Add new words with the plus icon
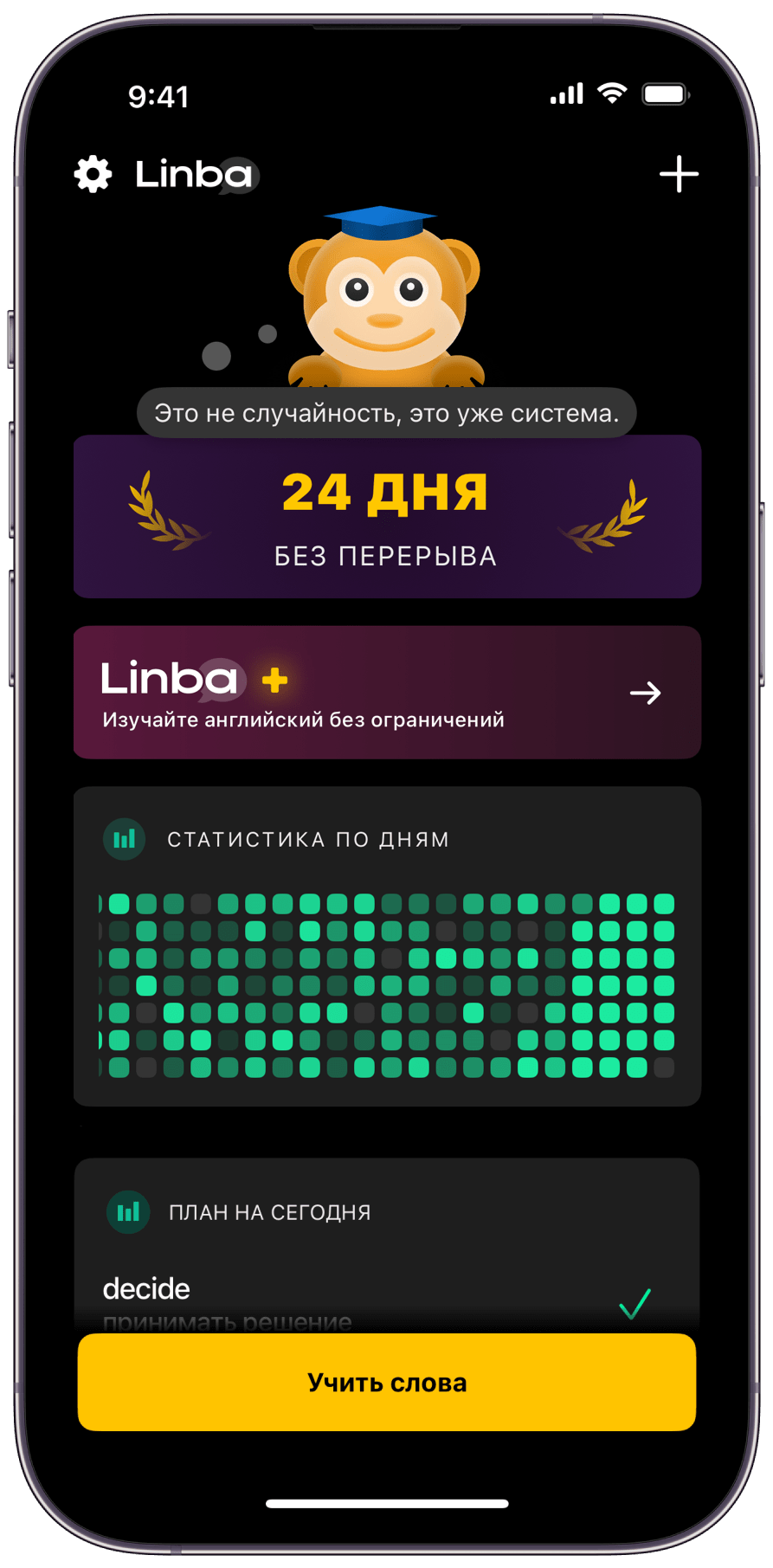 [679, 174]
